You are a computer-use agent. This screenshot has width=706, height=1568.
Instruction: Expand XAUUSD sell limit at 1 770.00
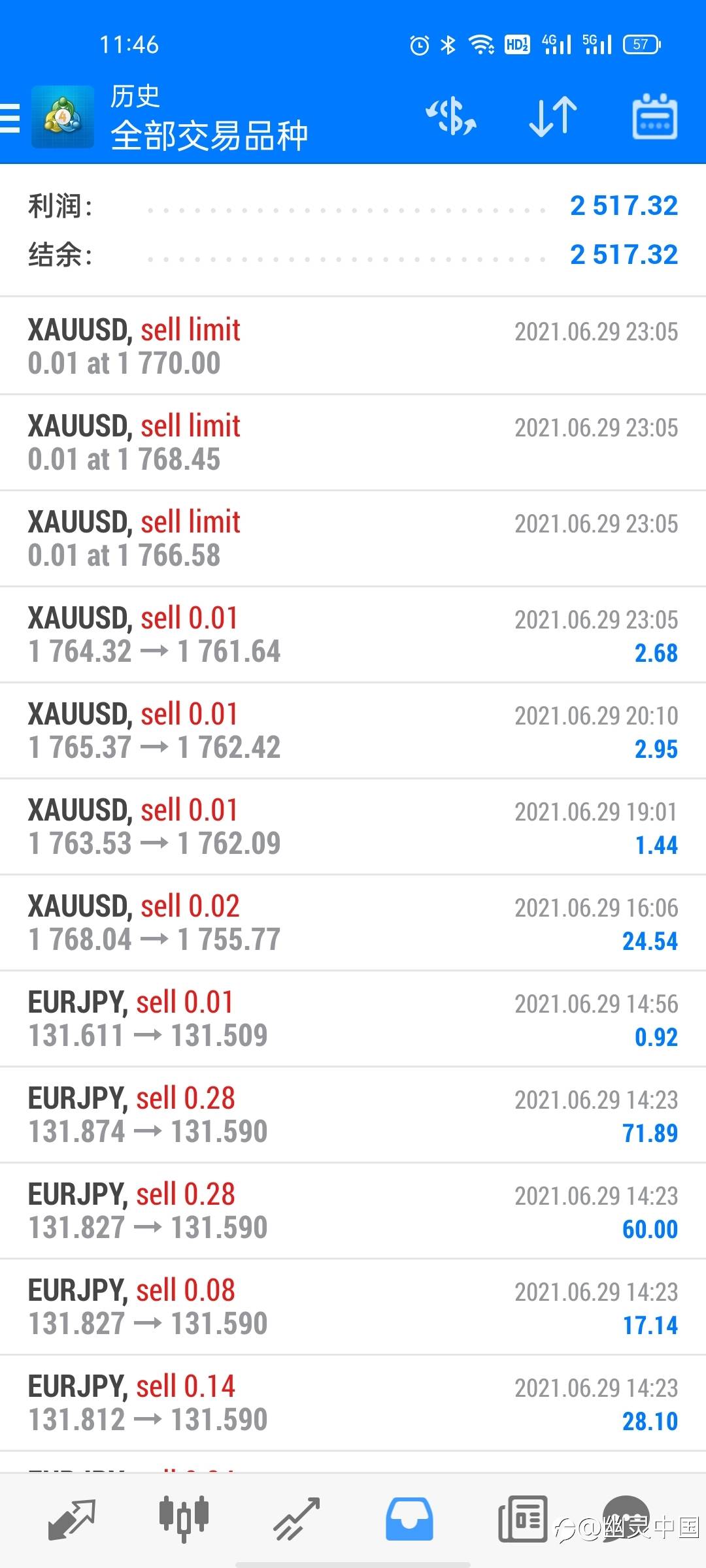click(353, 346)
